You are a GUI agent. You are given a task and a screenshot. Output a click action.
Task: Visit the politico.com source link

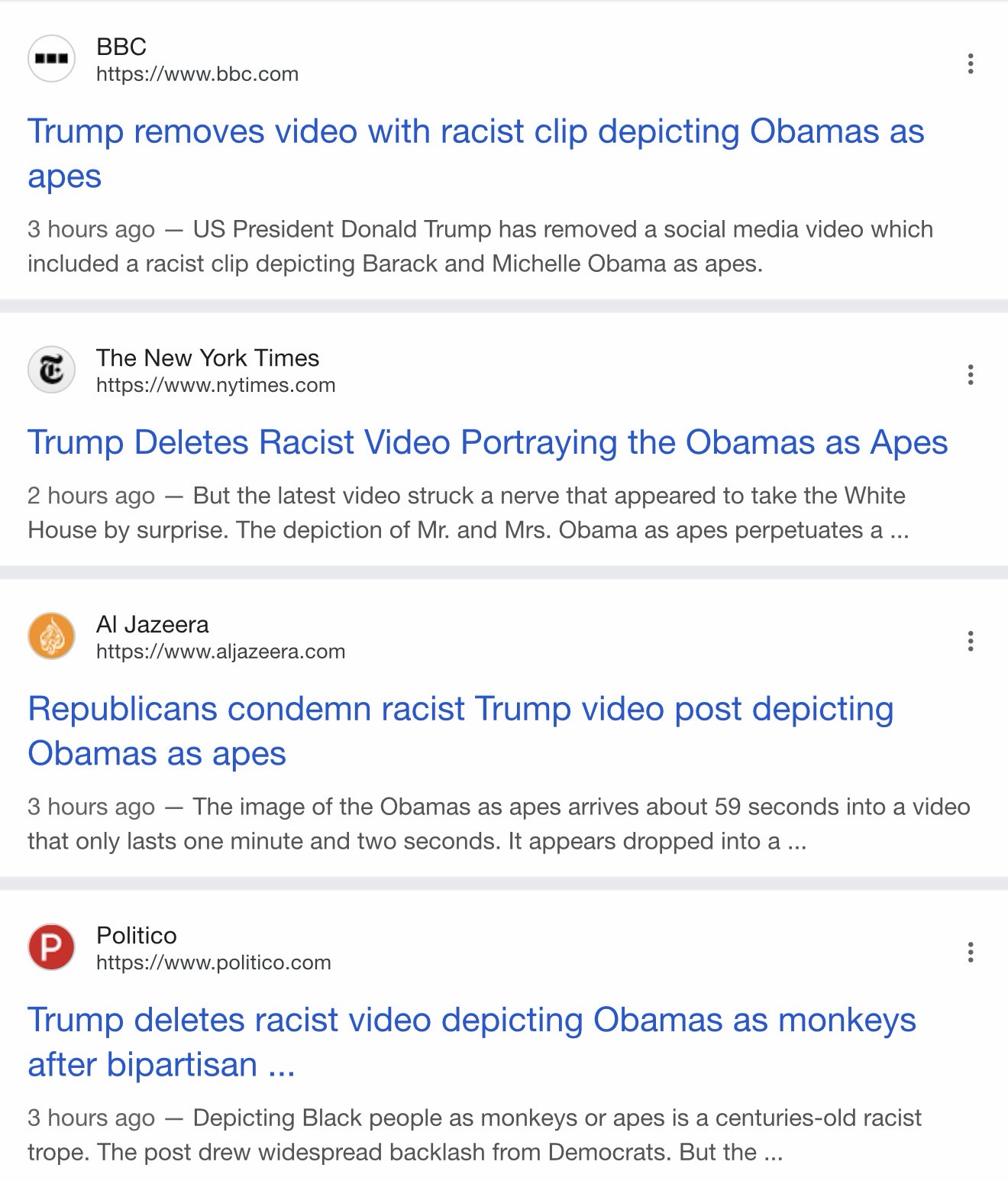213,963
